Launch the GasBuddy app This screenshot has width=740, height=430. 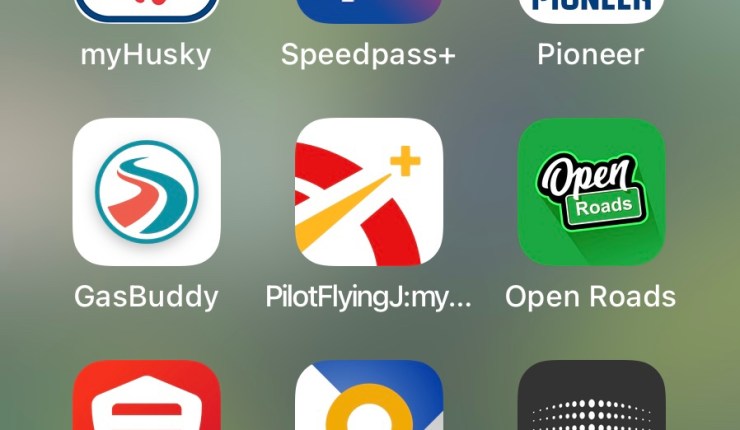point(146,192)
